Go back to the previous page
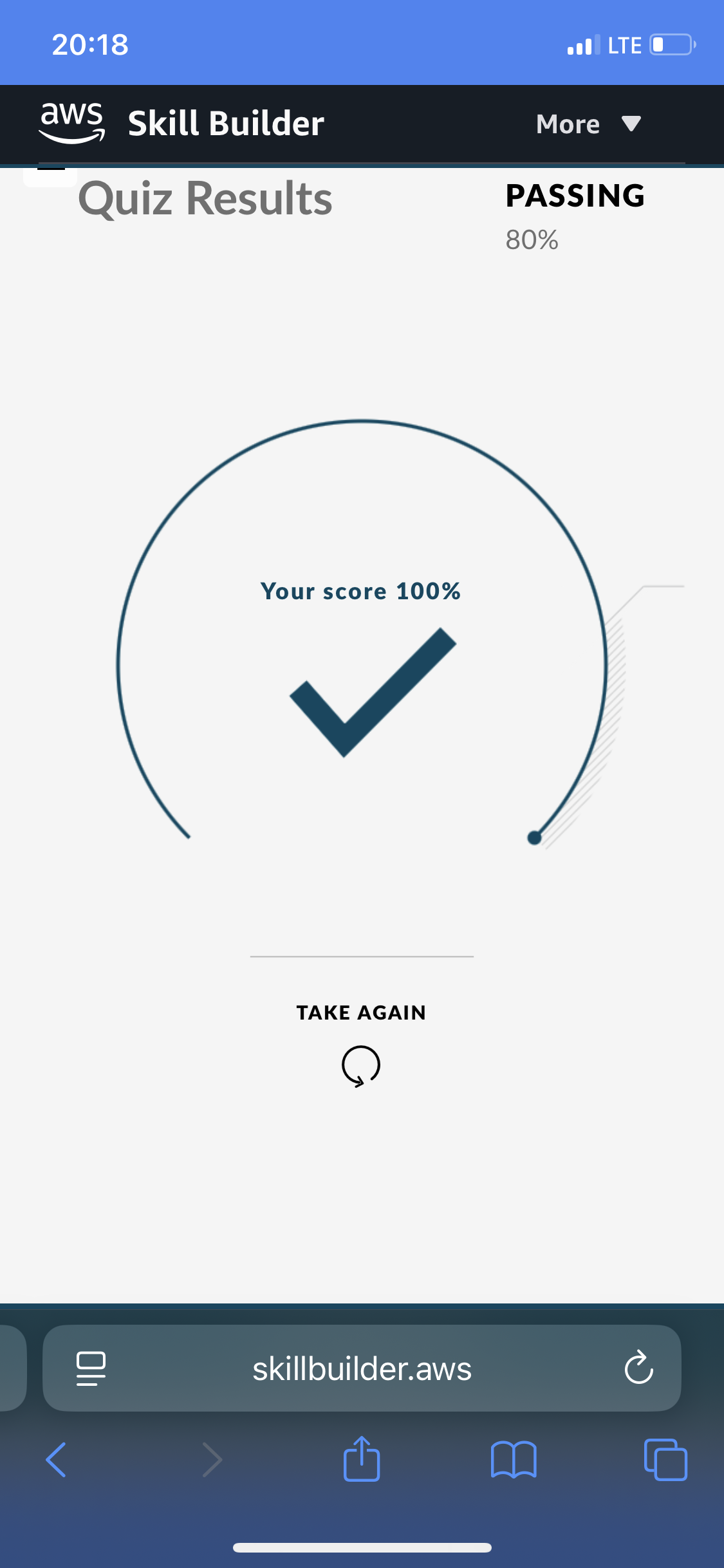This screenshot has height=1568, width=724. (x=57, y=1459)
